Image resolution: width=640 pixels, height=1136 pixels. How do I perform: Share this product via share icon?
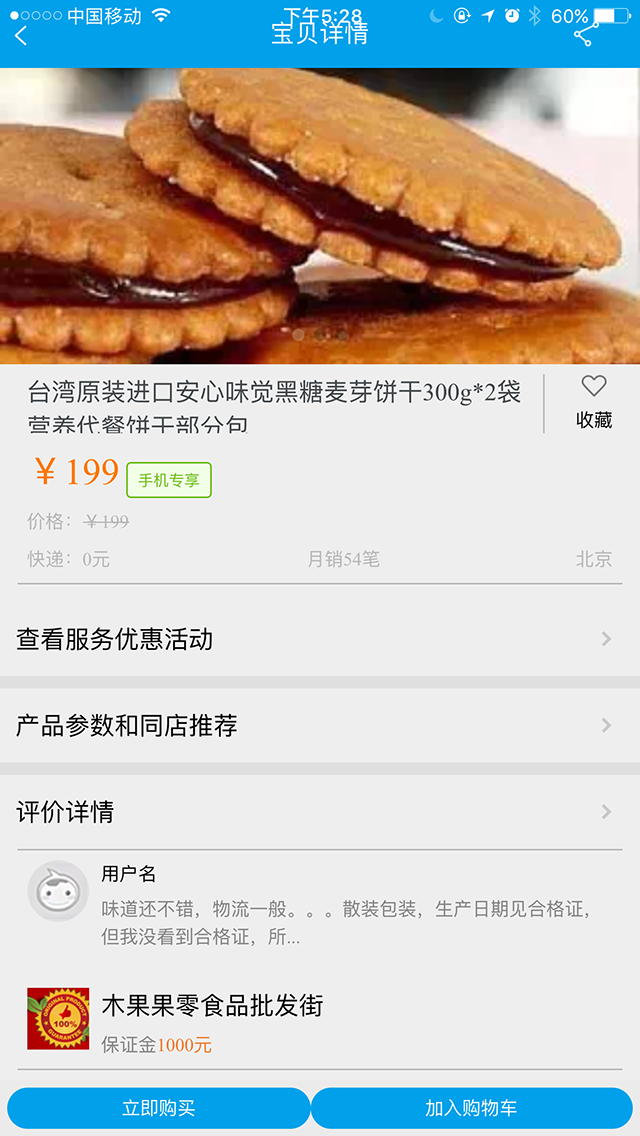click(x=585, y=34)
